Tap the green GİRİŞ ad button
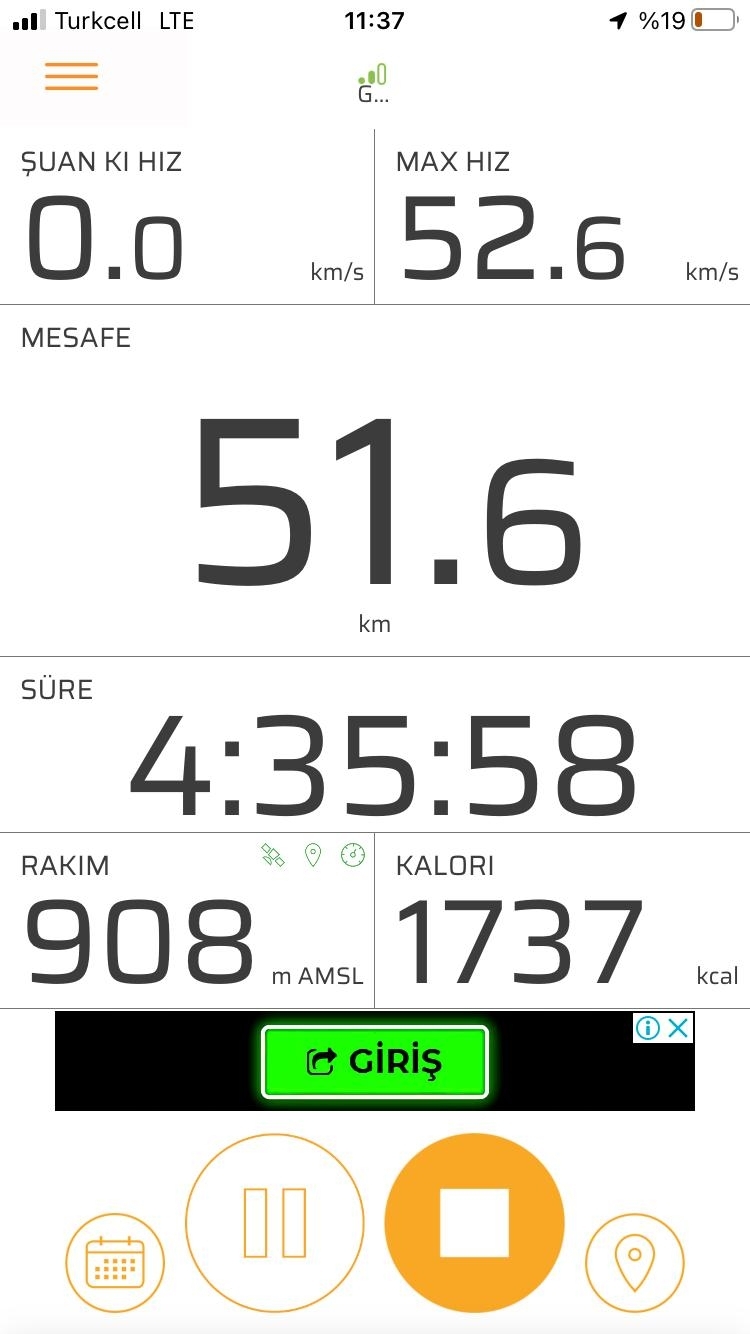750x1334 pixels. 374,1061
